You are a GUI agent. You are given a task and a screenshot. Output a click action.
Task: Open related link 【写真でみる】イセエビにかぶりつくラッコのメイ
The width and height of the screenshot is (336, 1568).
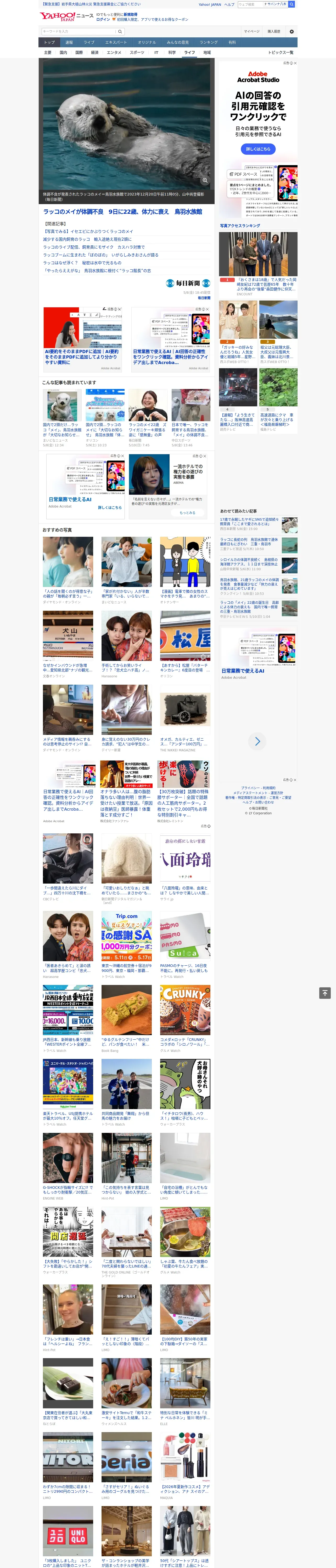tap(88, 231)
